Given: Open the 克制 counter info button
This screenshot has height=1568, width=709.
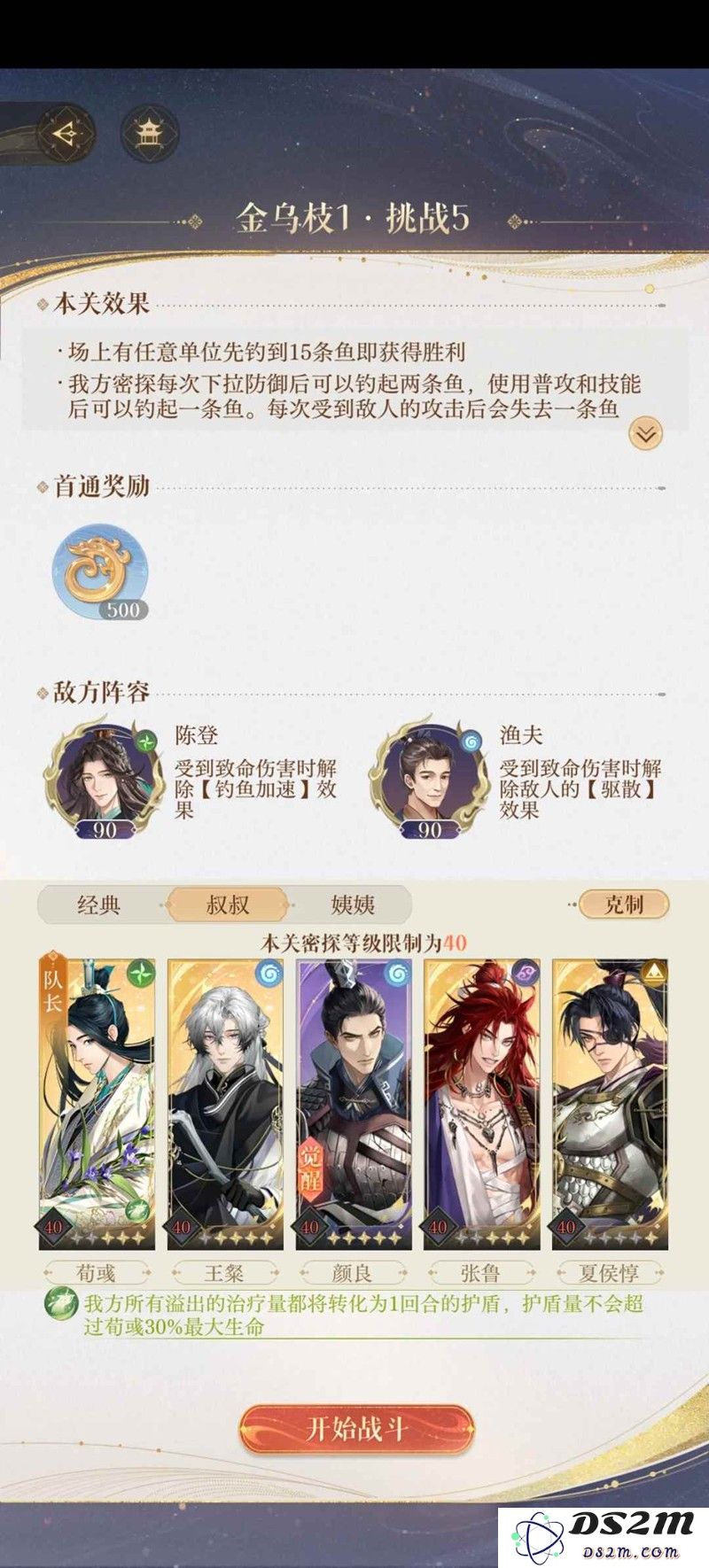Looking at the screenshot, I should tap(624, 904).
